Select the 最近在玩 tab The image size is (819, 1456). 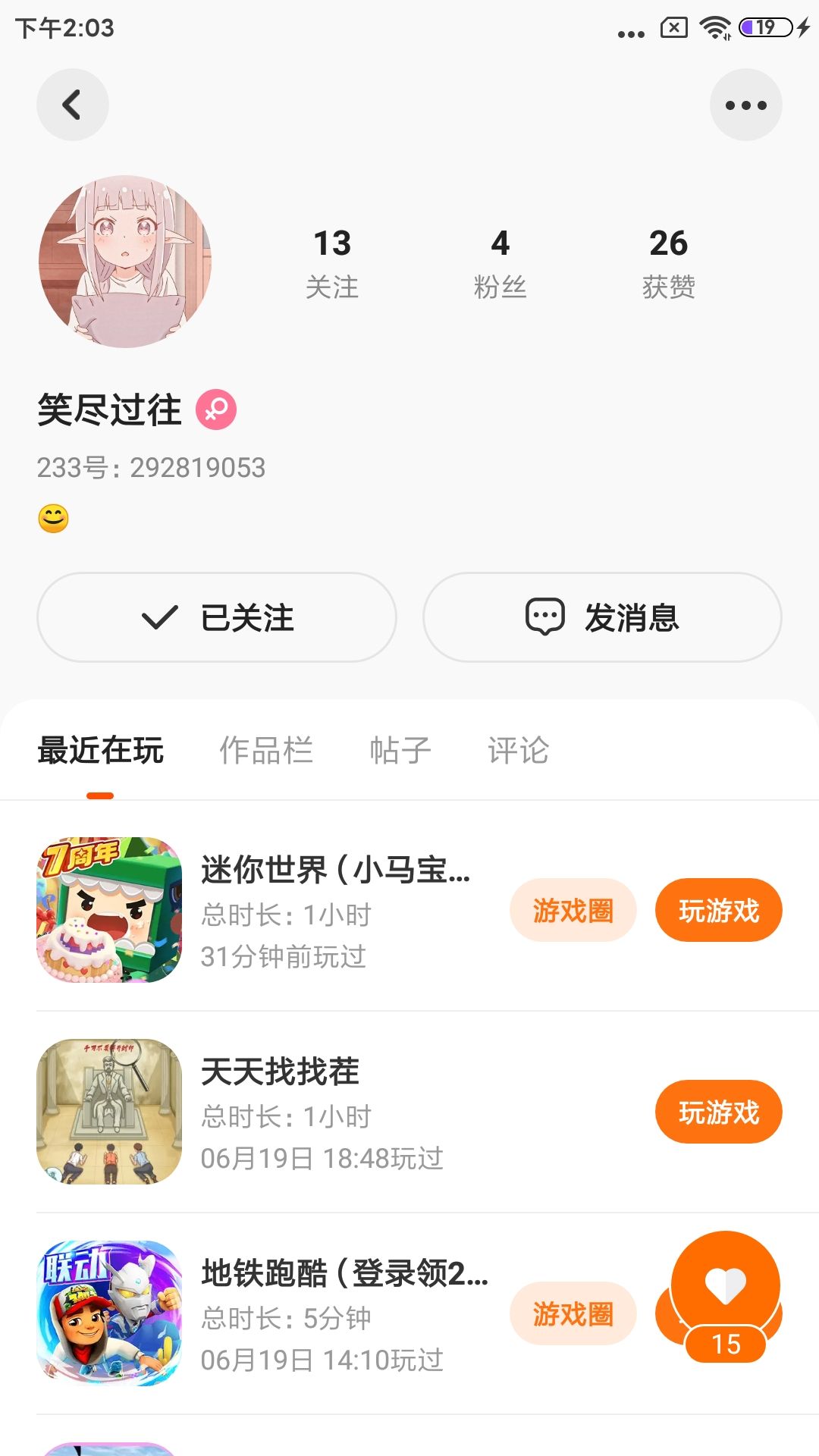click(101, 750)
